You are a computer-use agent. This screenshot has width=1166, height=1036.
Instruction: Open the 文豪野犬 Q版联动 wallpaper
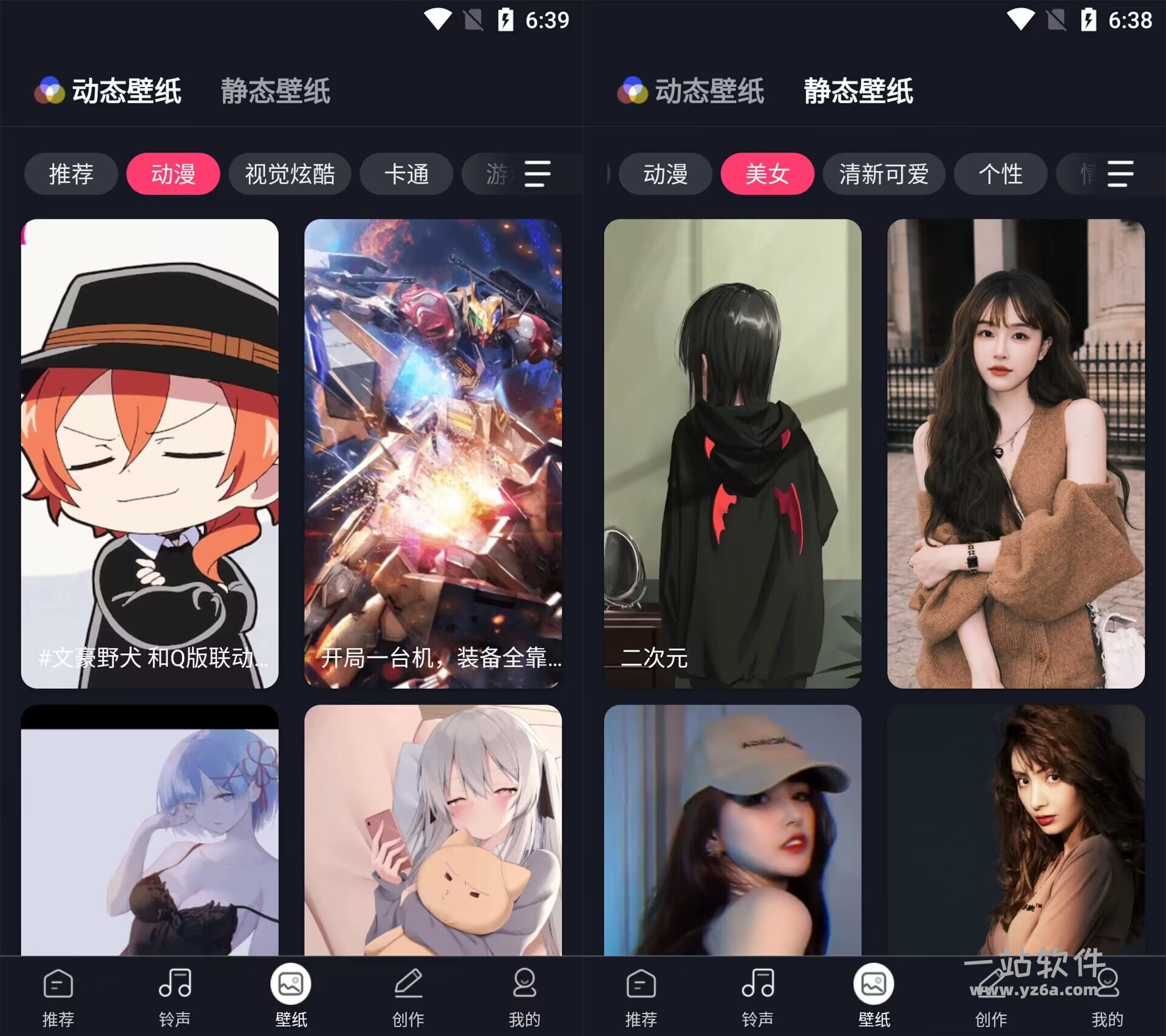(149, 453)
